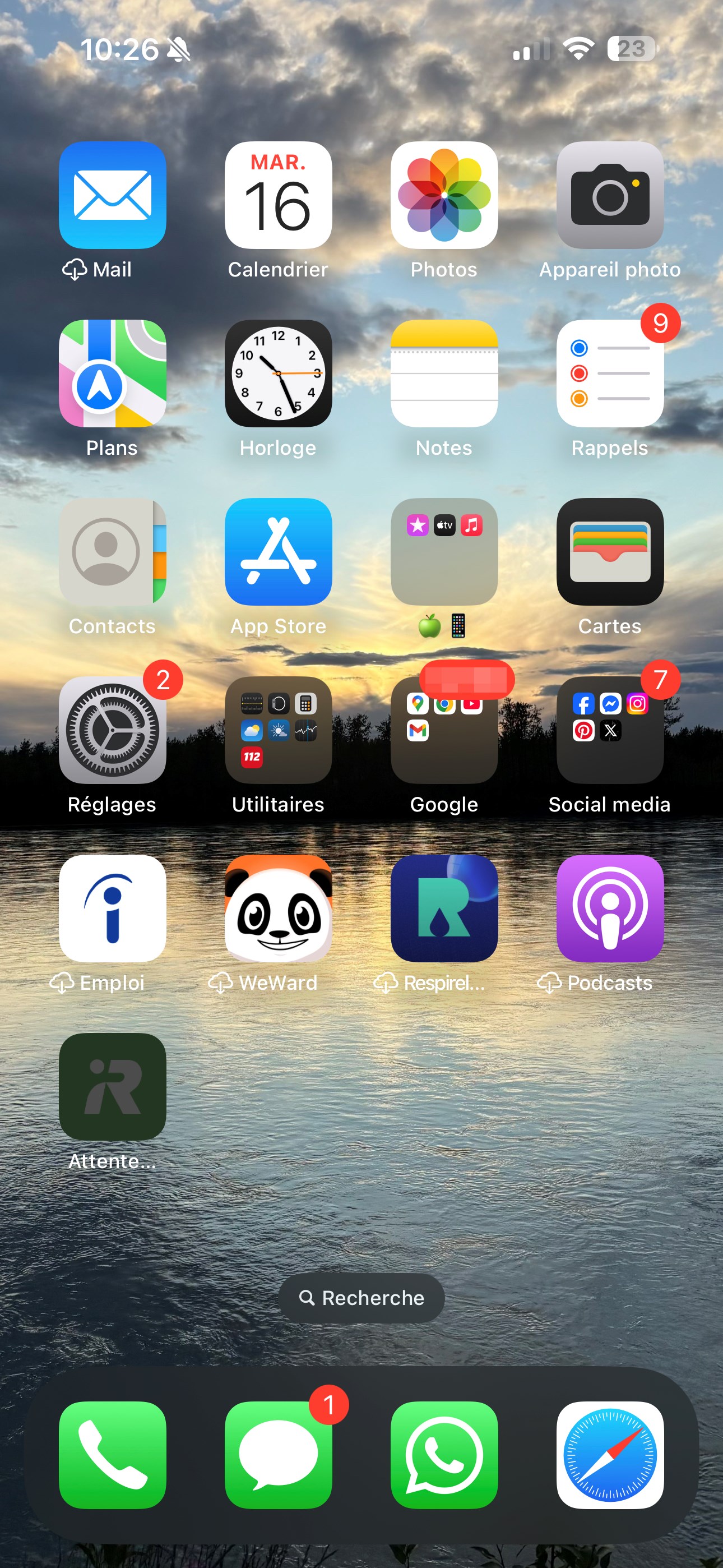723x1568 pixels.
Task: Open the Social media folder
Action: (610, 730)
